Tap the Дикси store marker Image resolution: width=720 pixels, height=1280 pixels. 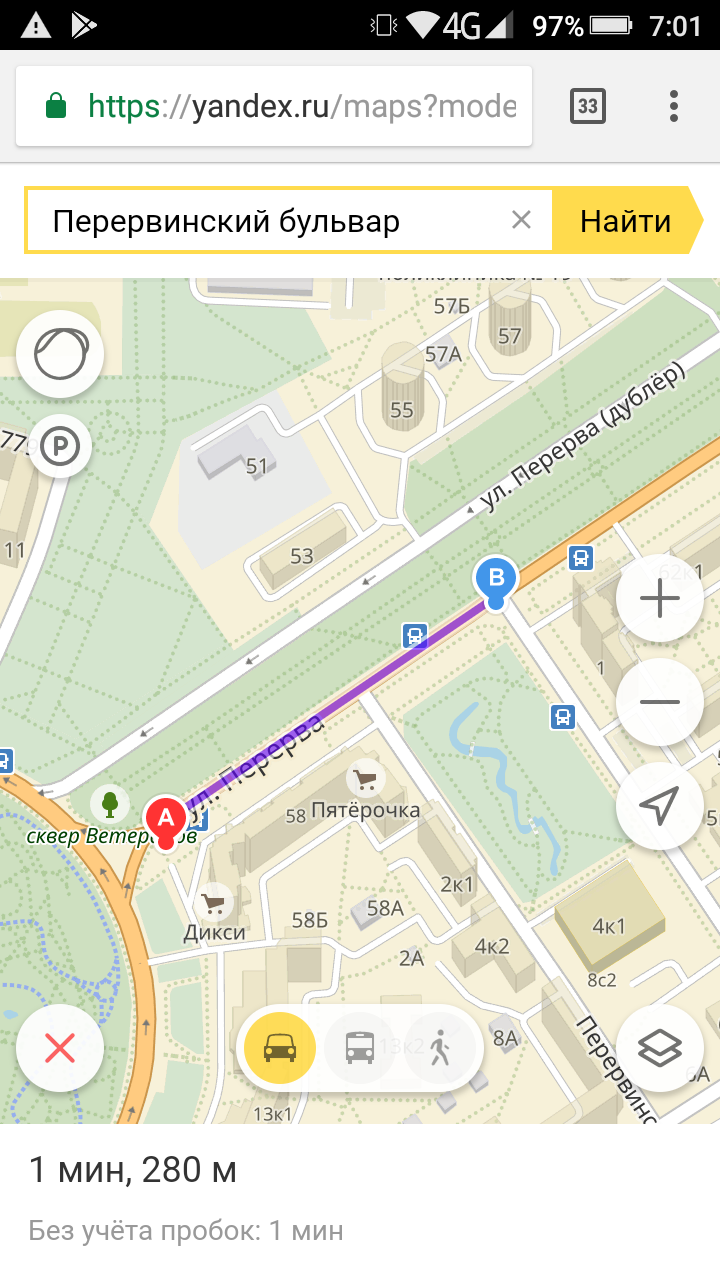[213, 904]
